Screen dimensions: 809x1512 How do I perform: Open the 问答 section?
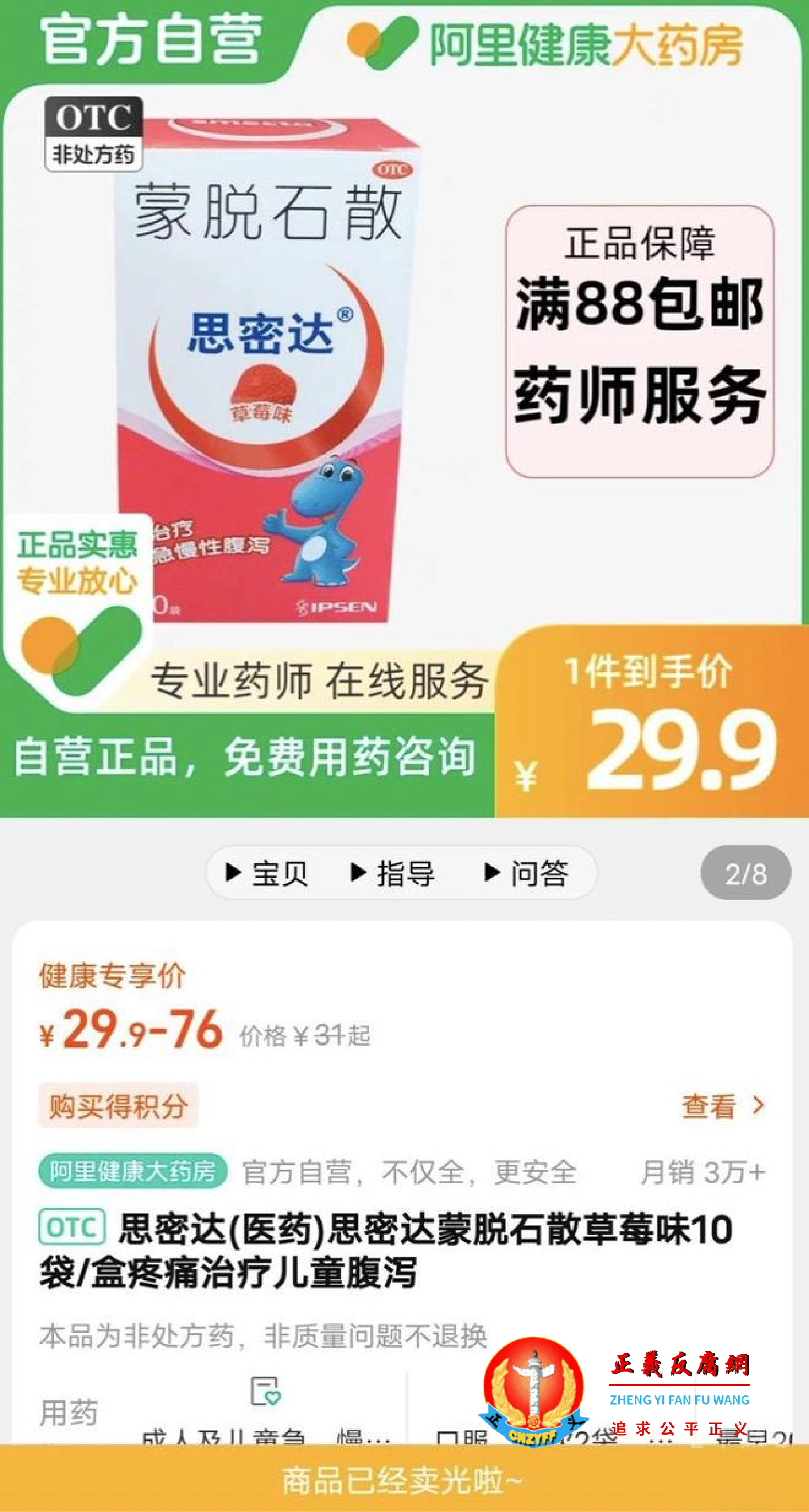point(526,873)
